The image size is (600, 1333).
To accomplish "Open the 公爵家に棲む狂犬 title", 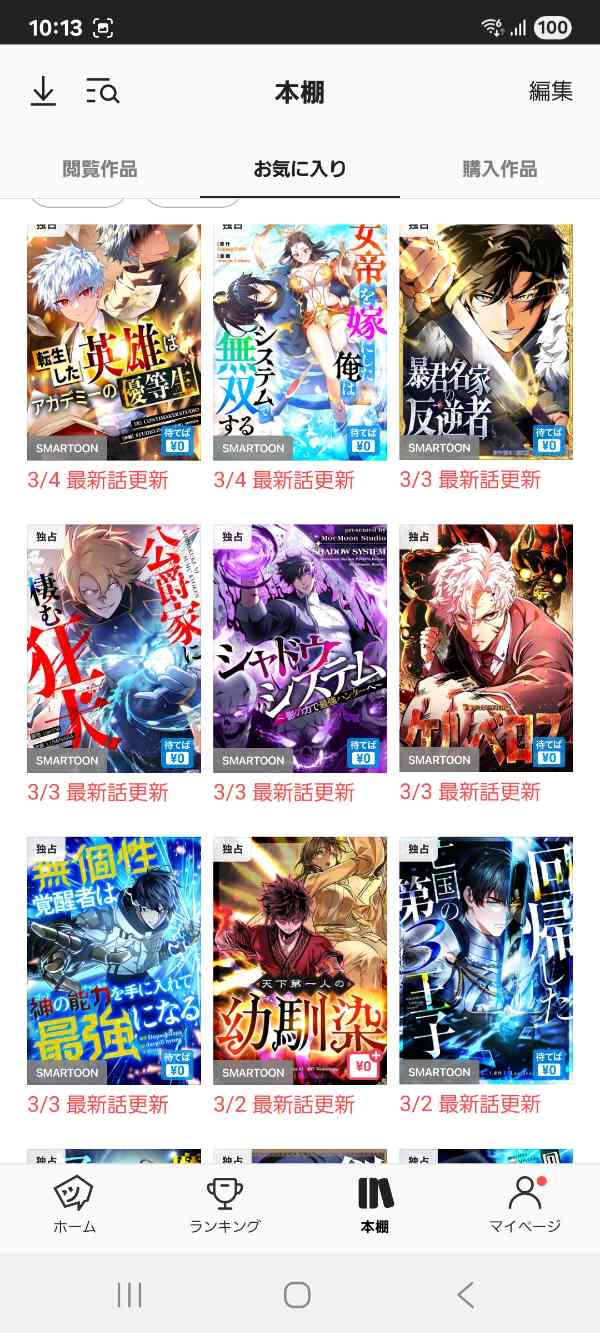I will click(114, 648).
